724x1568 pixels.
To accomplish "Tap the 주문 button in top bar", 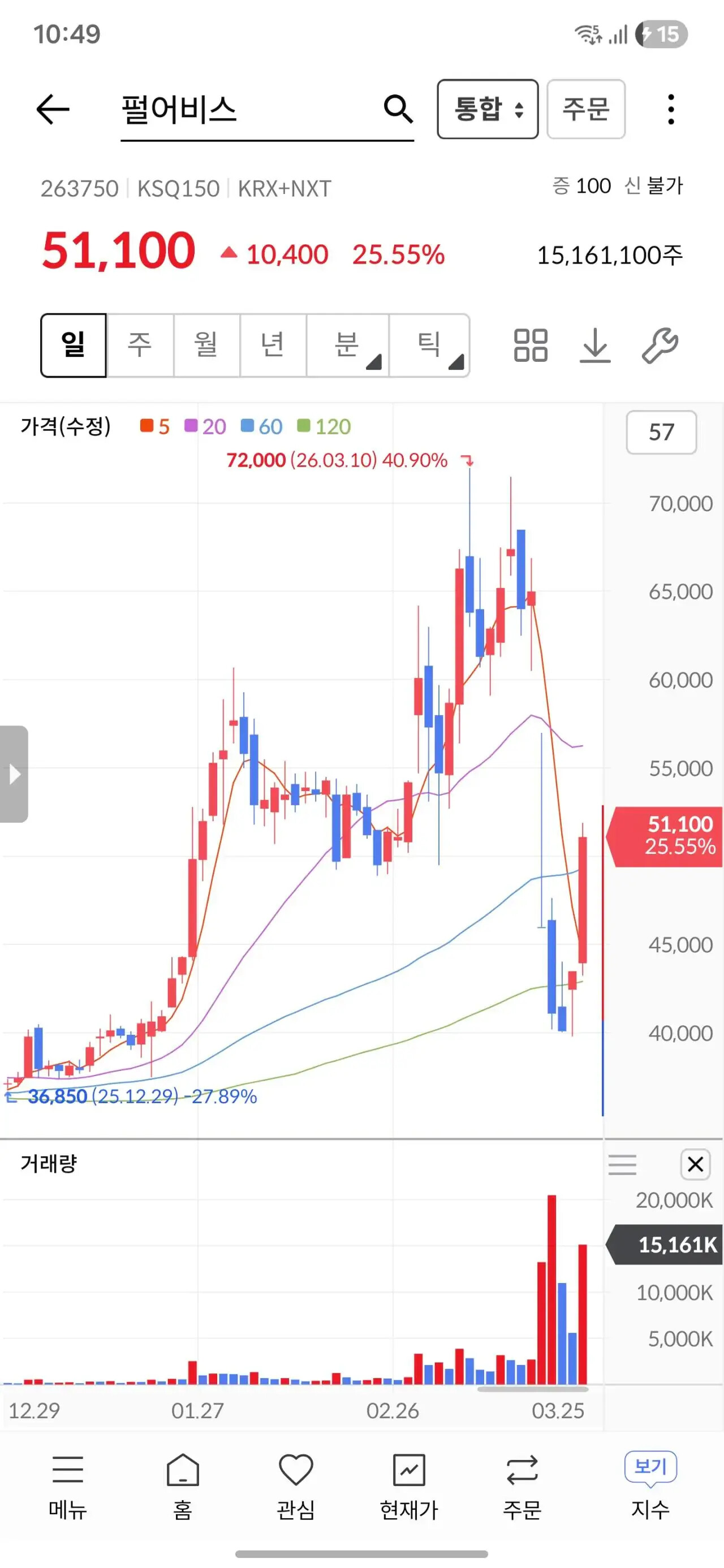I will pyautogui.click(x=586, y=109).
